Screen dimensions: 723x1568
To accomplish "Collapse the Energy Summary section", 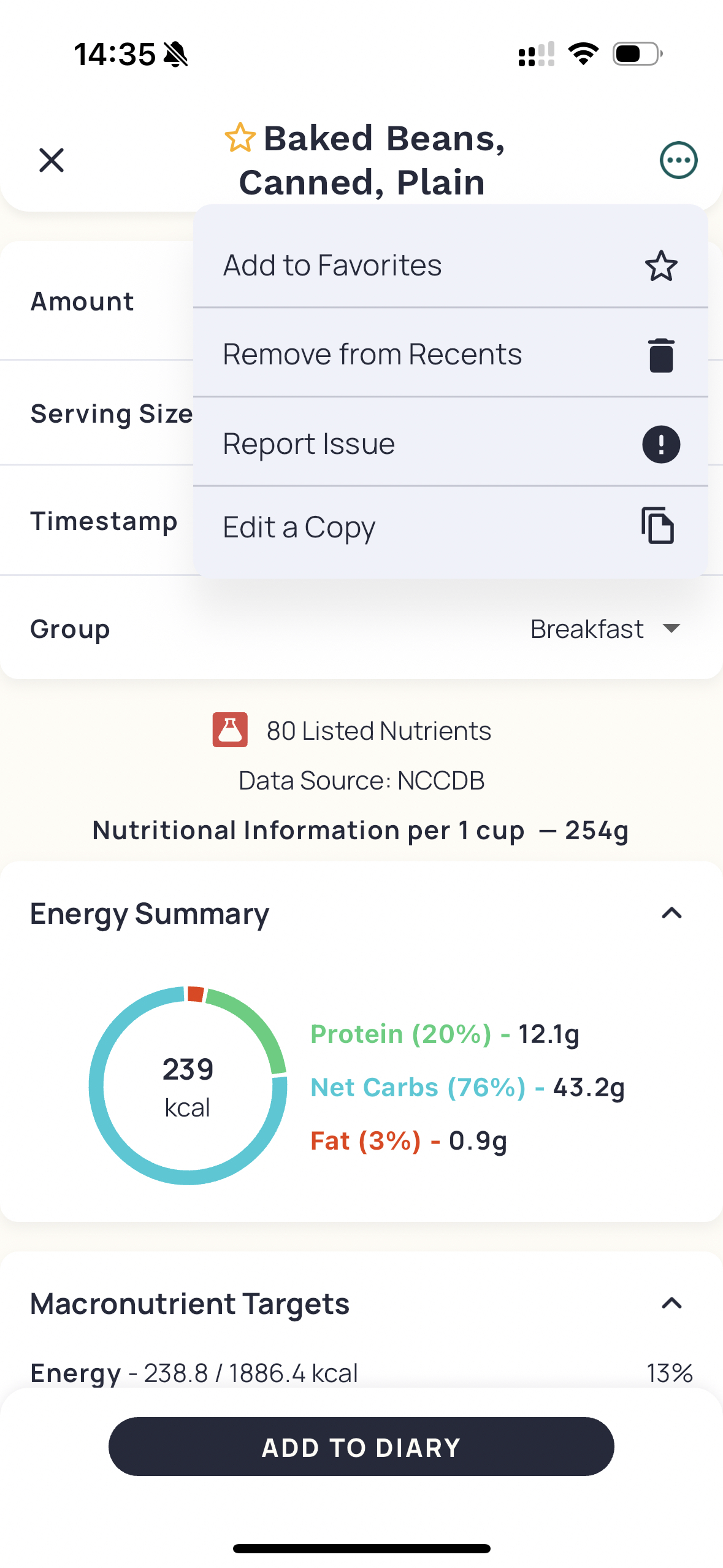I will [672, 913].
